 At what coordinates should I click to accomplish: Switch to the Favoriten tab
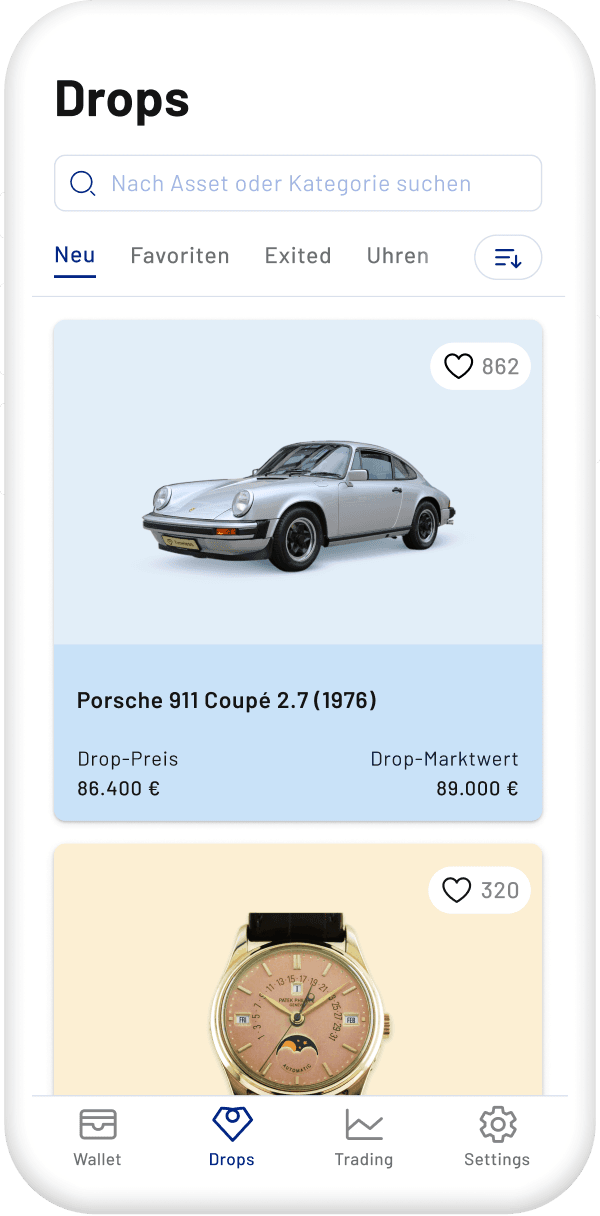coord(180,256)
